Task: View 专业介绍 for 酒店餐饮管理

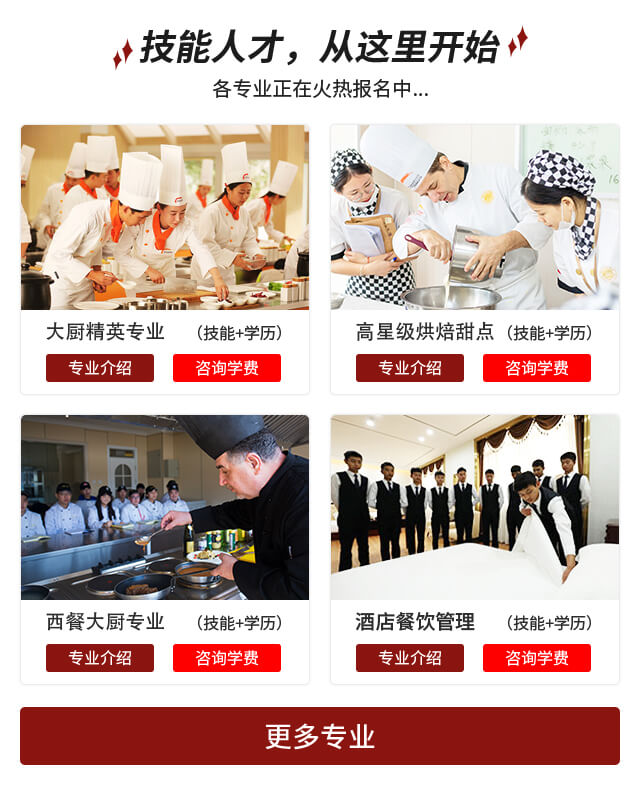Action: point(410,658)
